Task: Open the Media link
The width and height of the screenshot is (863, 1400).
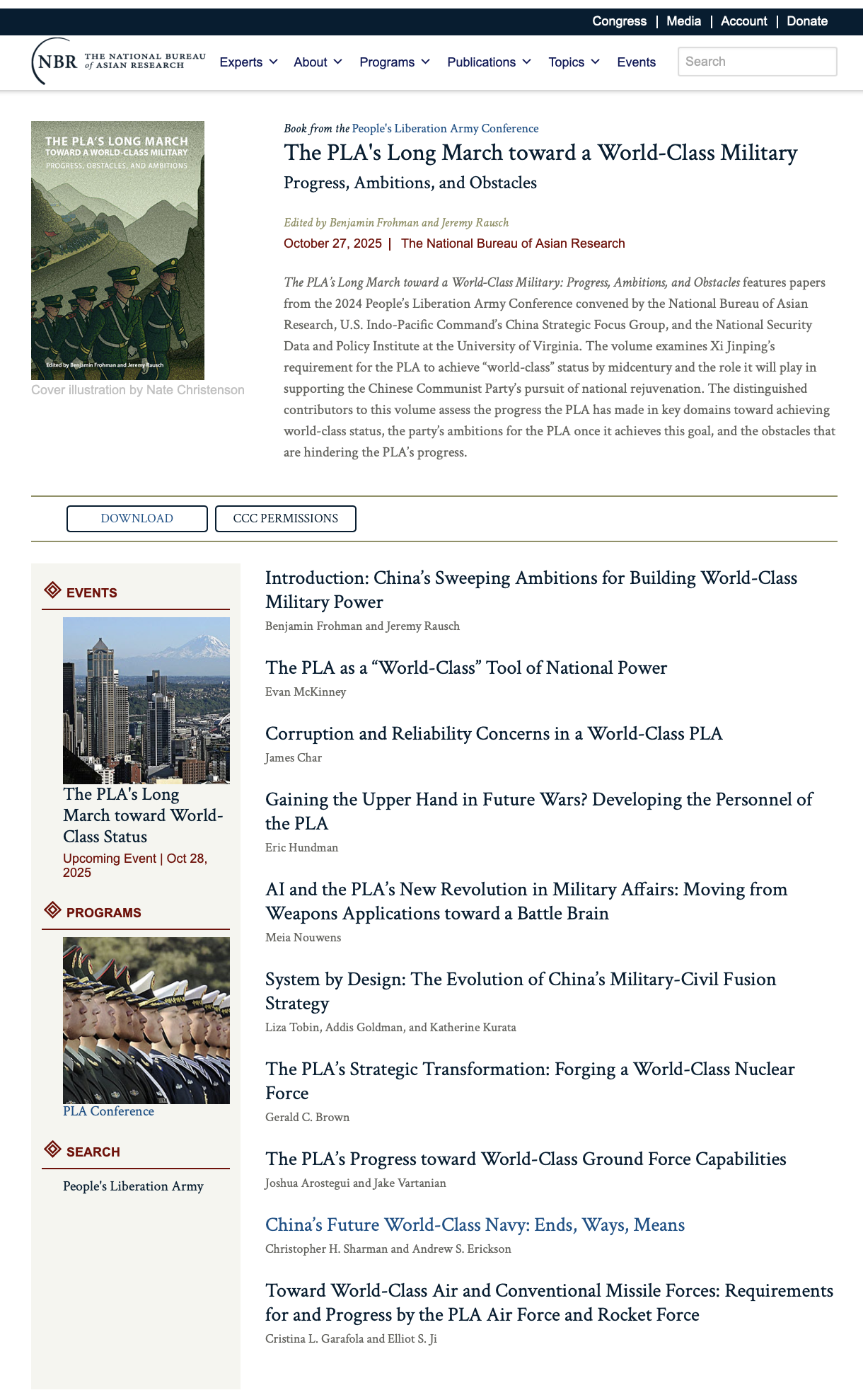Action: pyautogui.click(x=683, y=21)
